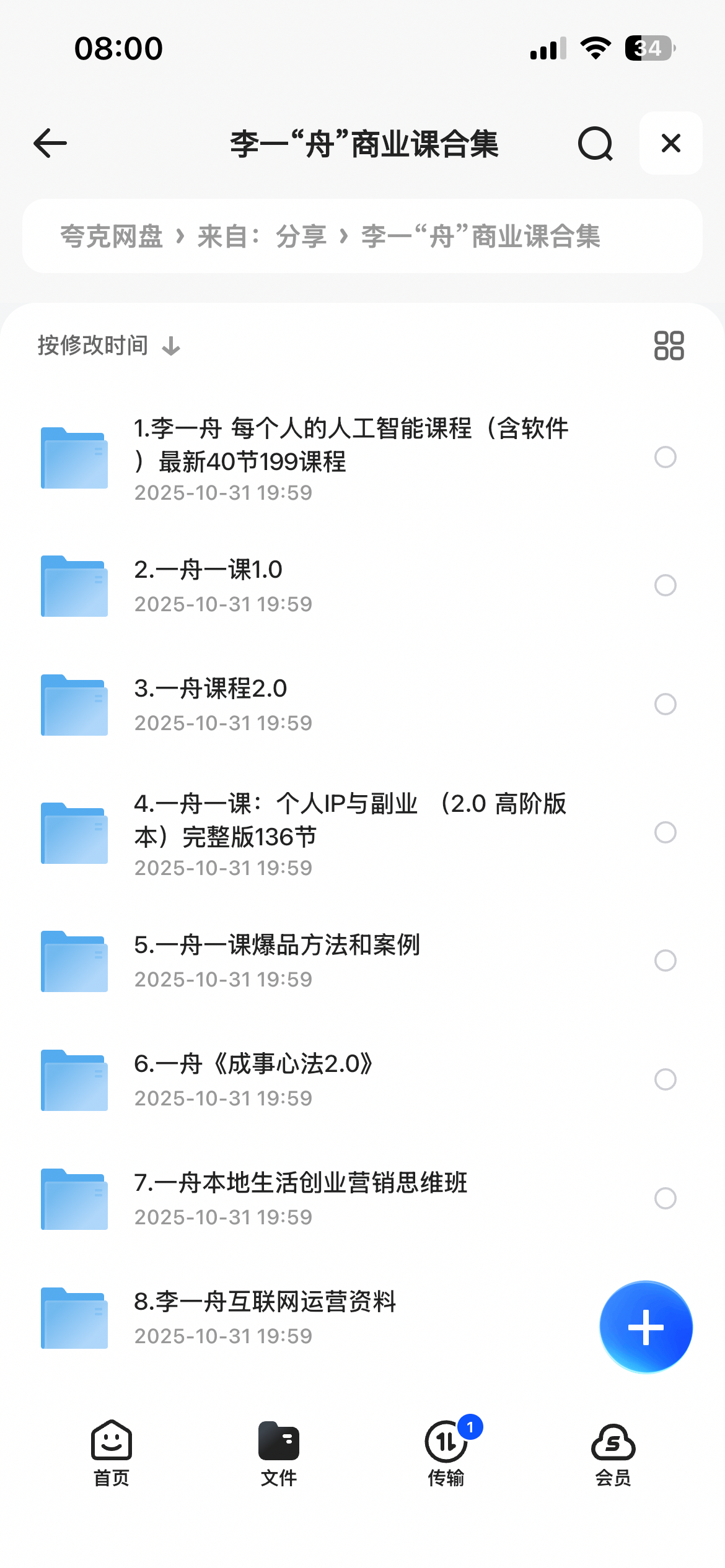Tap the blue plus floating button
Viewport: 725px width, 1568px height.
point(646,1327)
